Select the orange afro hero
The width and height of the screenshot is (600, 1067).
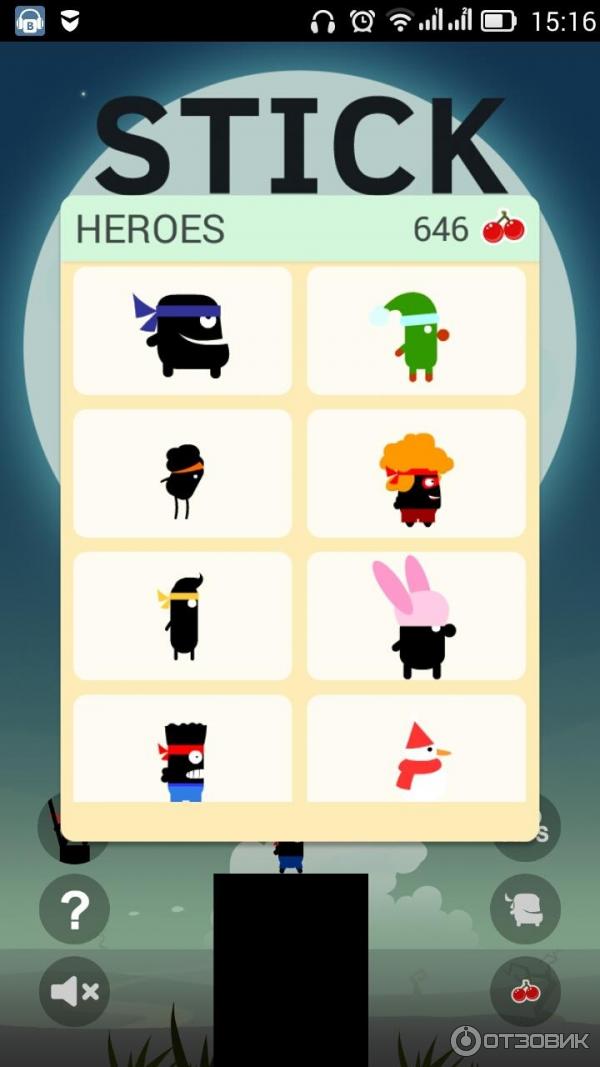click(416, 474)
